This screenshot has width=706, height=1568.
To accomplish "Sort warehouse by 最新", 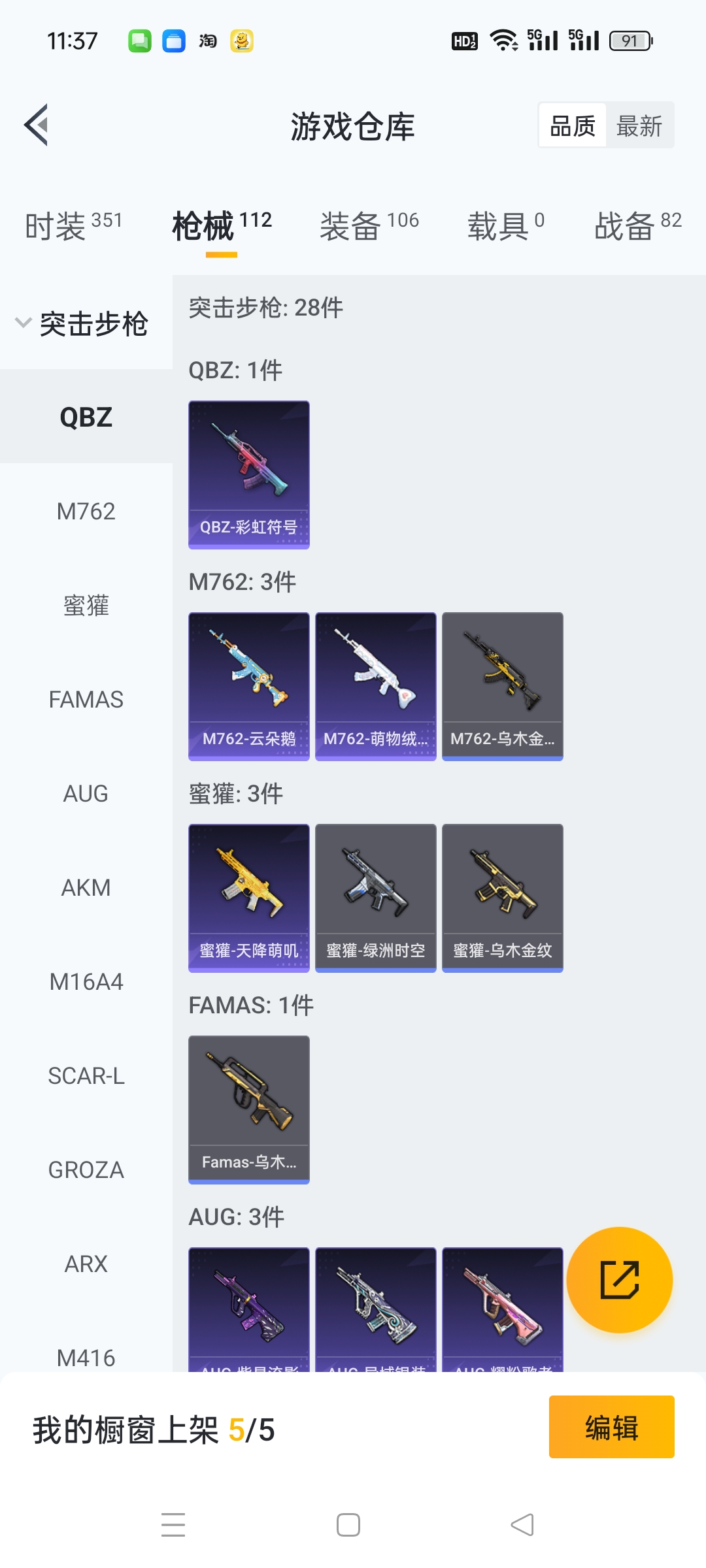I will coord(639,126).
